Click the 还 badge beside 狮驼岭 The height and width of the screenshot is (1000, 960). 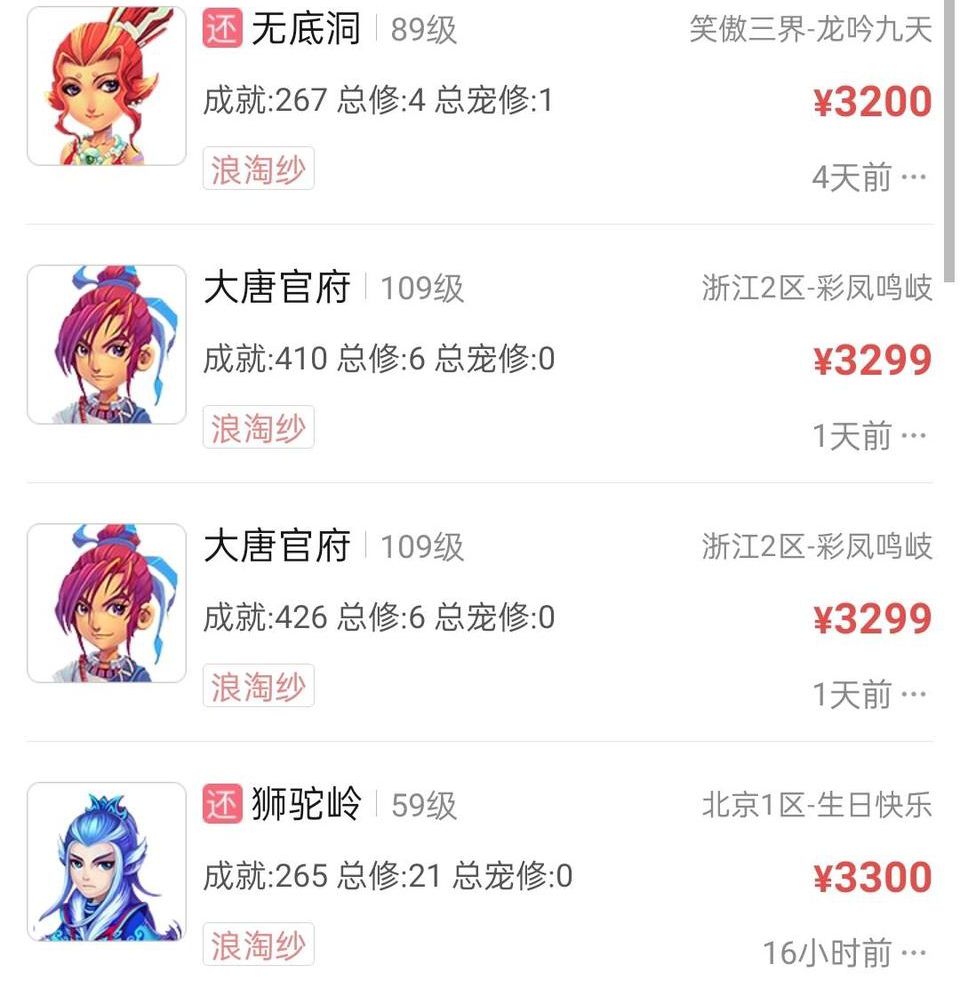coord(224,804)
